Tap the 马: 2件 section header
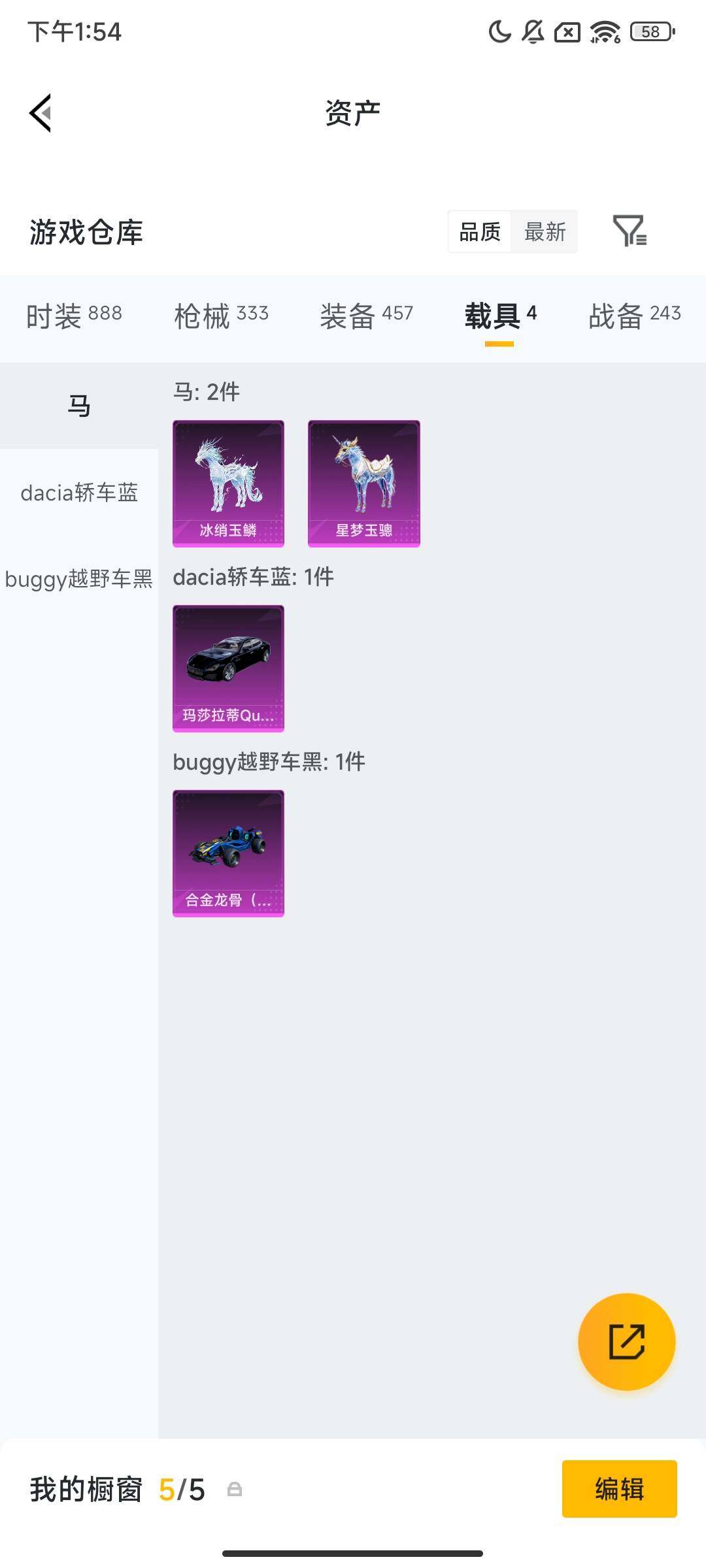Viewport: 706px width, 1568px height. click(206, 392)
